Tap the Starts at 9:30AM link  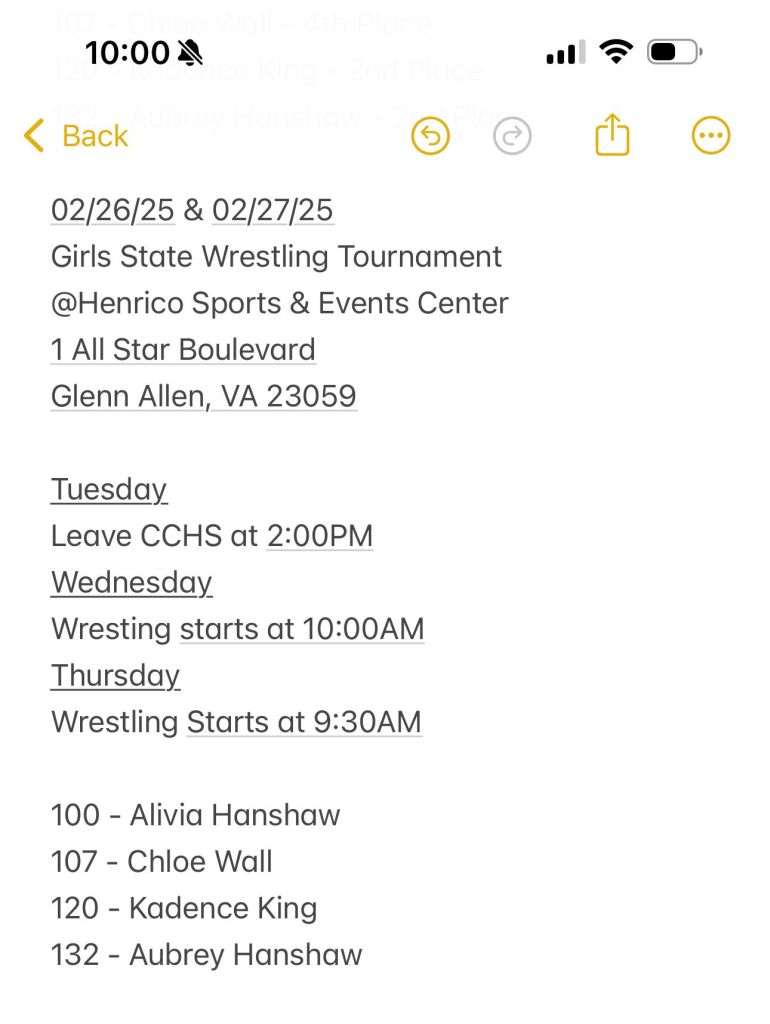click(304, 722)
